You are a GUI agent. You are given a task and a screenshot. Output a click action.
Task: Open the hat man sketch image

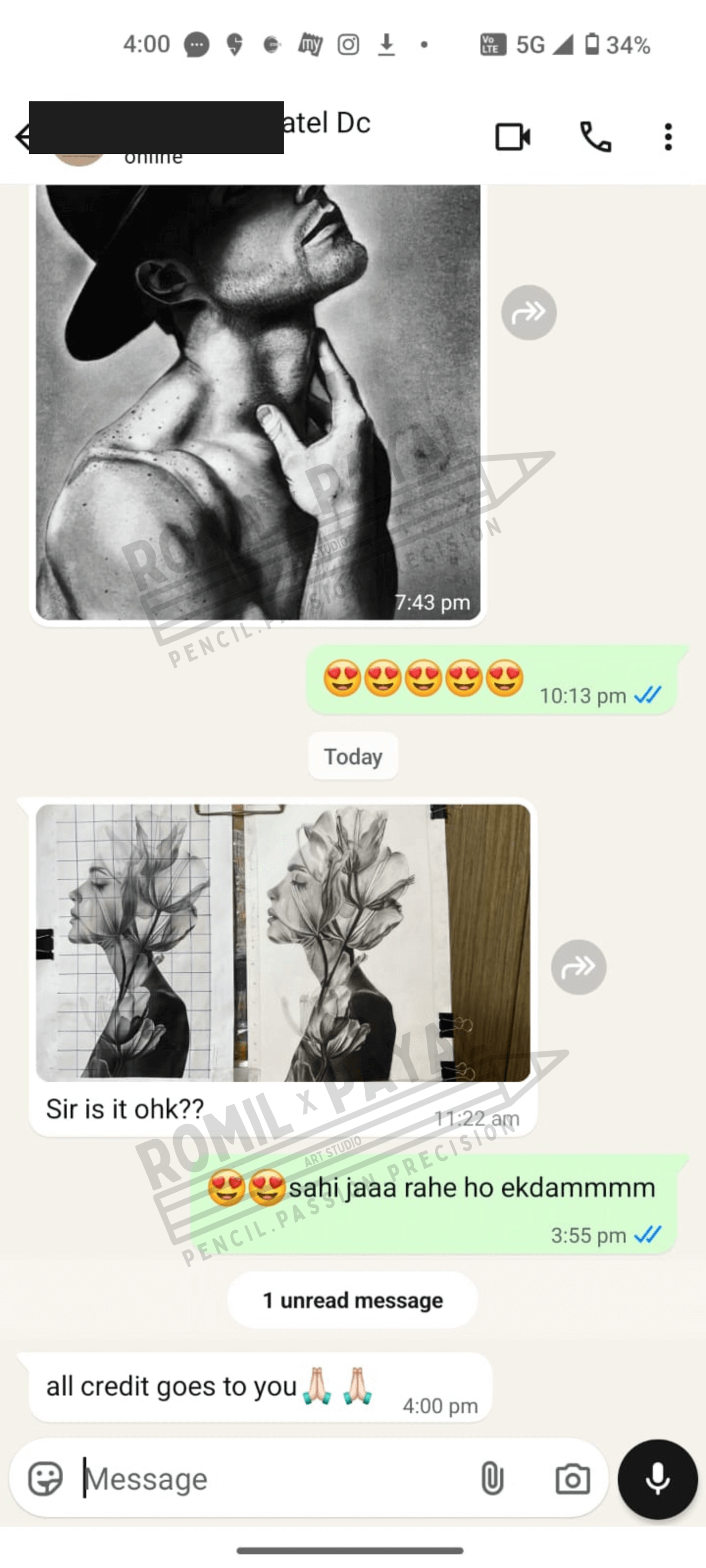[258, 402]
